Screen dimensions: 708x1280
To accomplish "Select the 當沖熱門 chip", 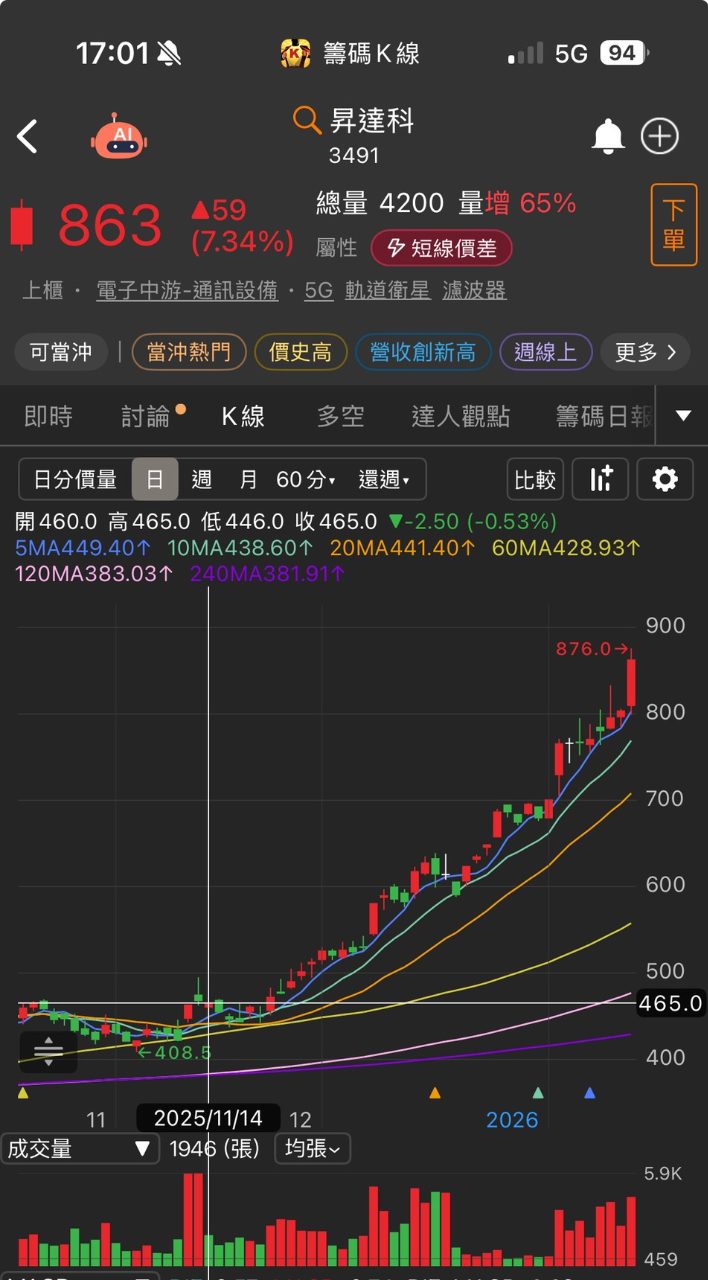I will pos(188,352).
